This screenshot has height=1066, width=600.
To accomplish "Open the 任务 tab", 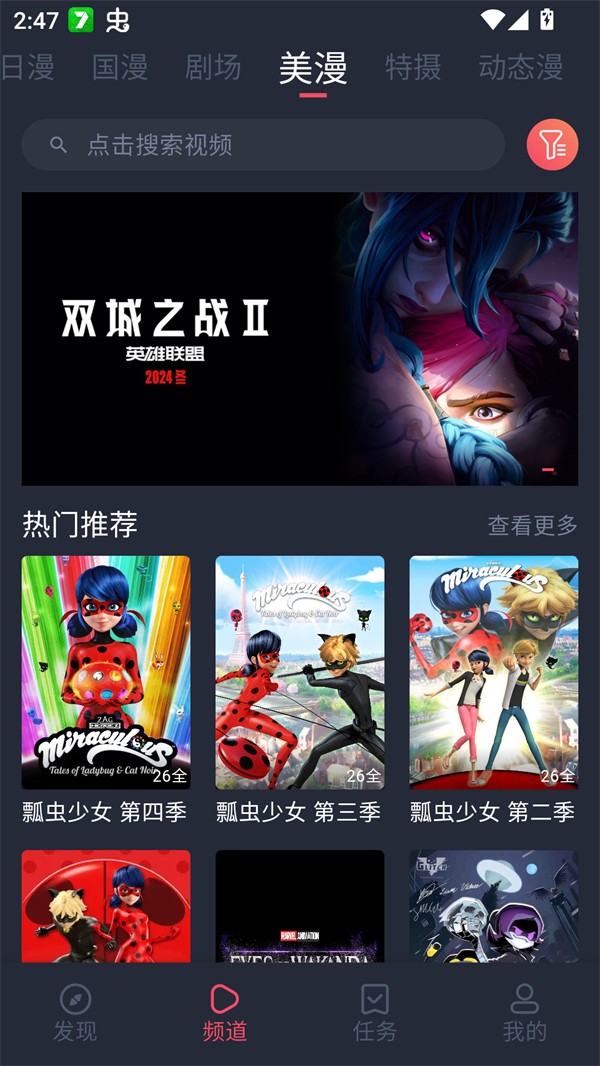I will coord(375,1012).
